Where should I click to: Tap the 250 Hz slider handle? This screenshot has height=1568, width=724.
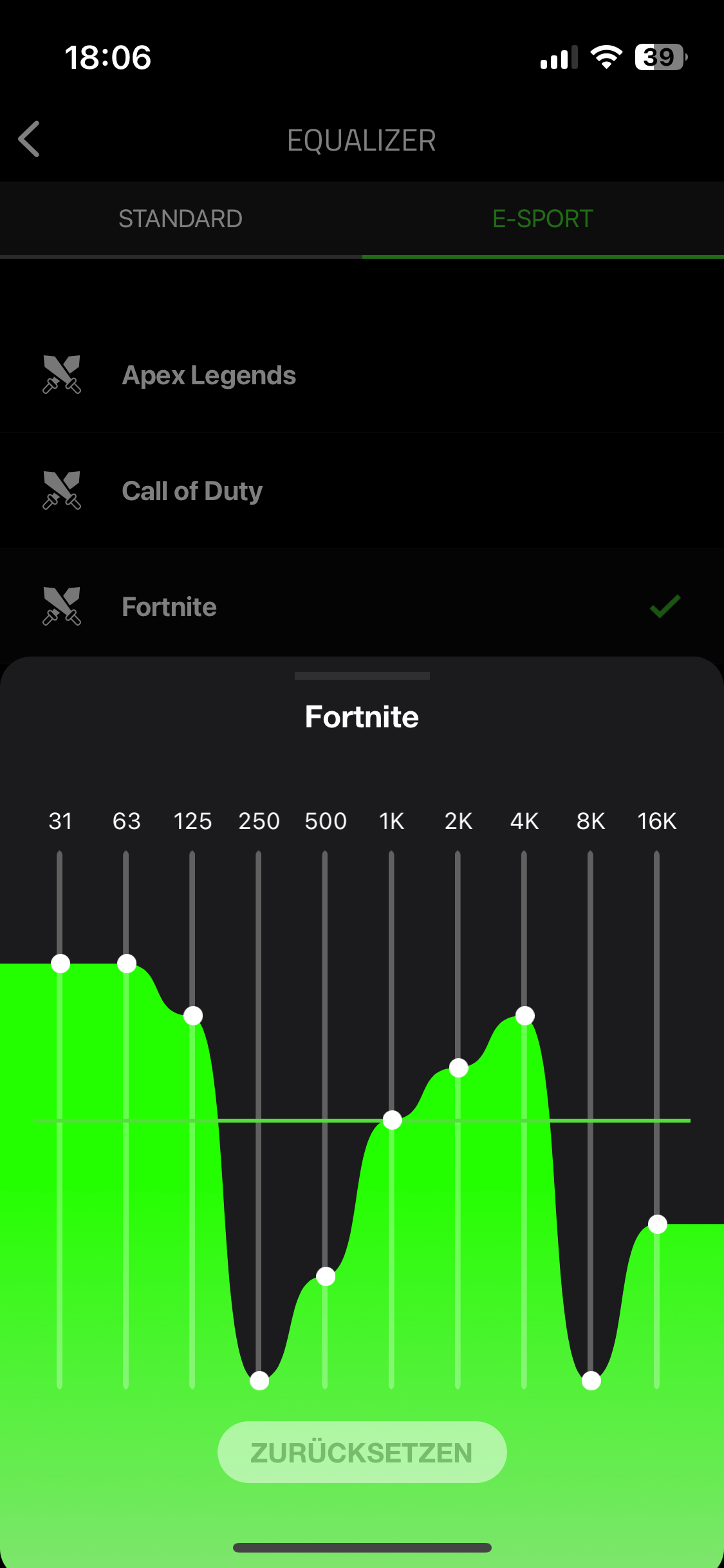[259, 1381]
